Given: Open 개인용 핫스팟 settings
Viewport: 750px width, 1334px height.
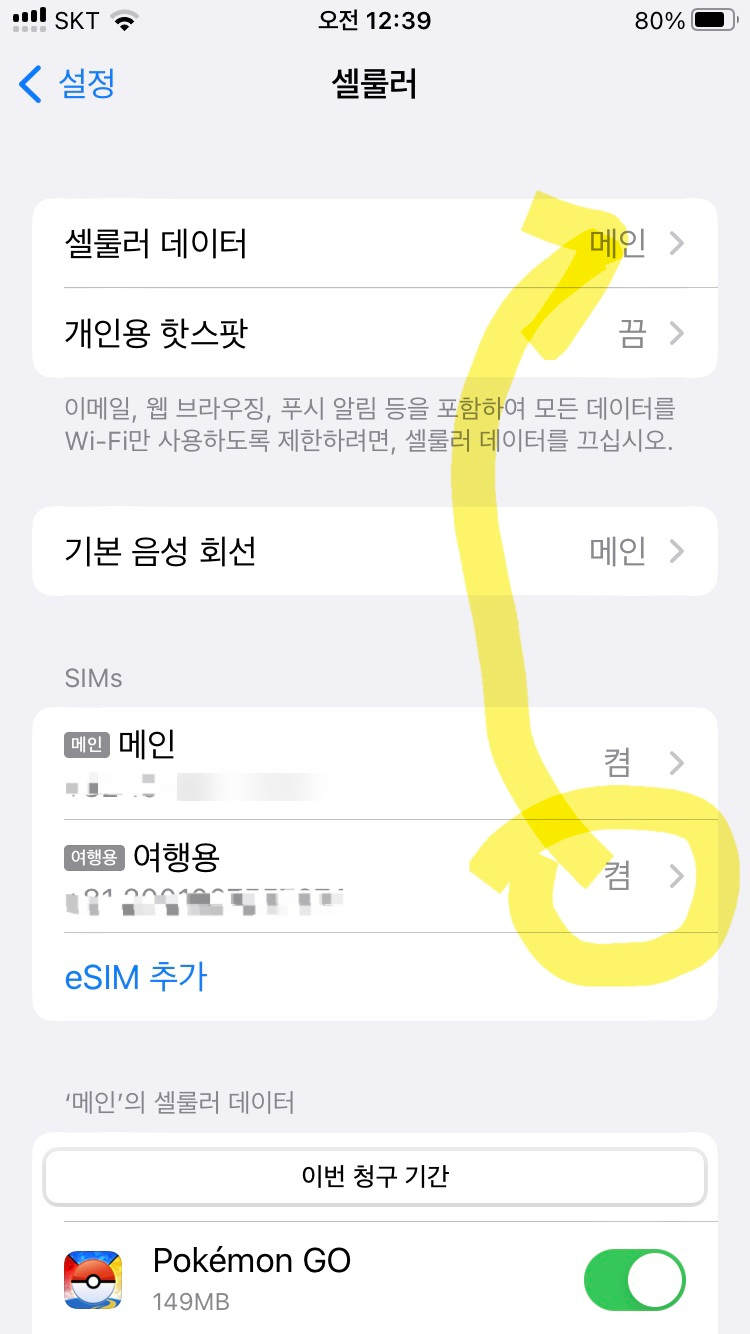Looking at the screenshot, I should point(375,333).
